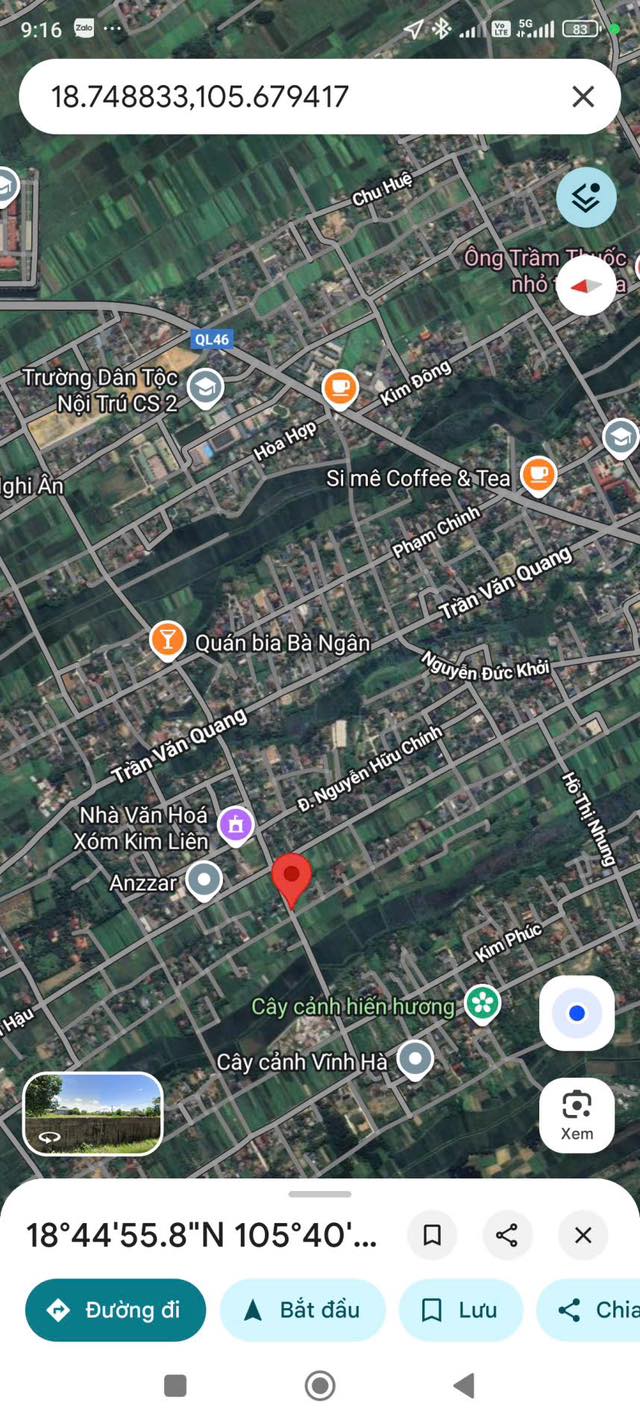The height and width of the screenshot is (1423, 640).
Task: Reset map orientation with the compass
Action: click(586, 285)
